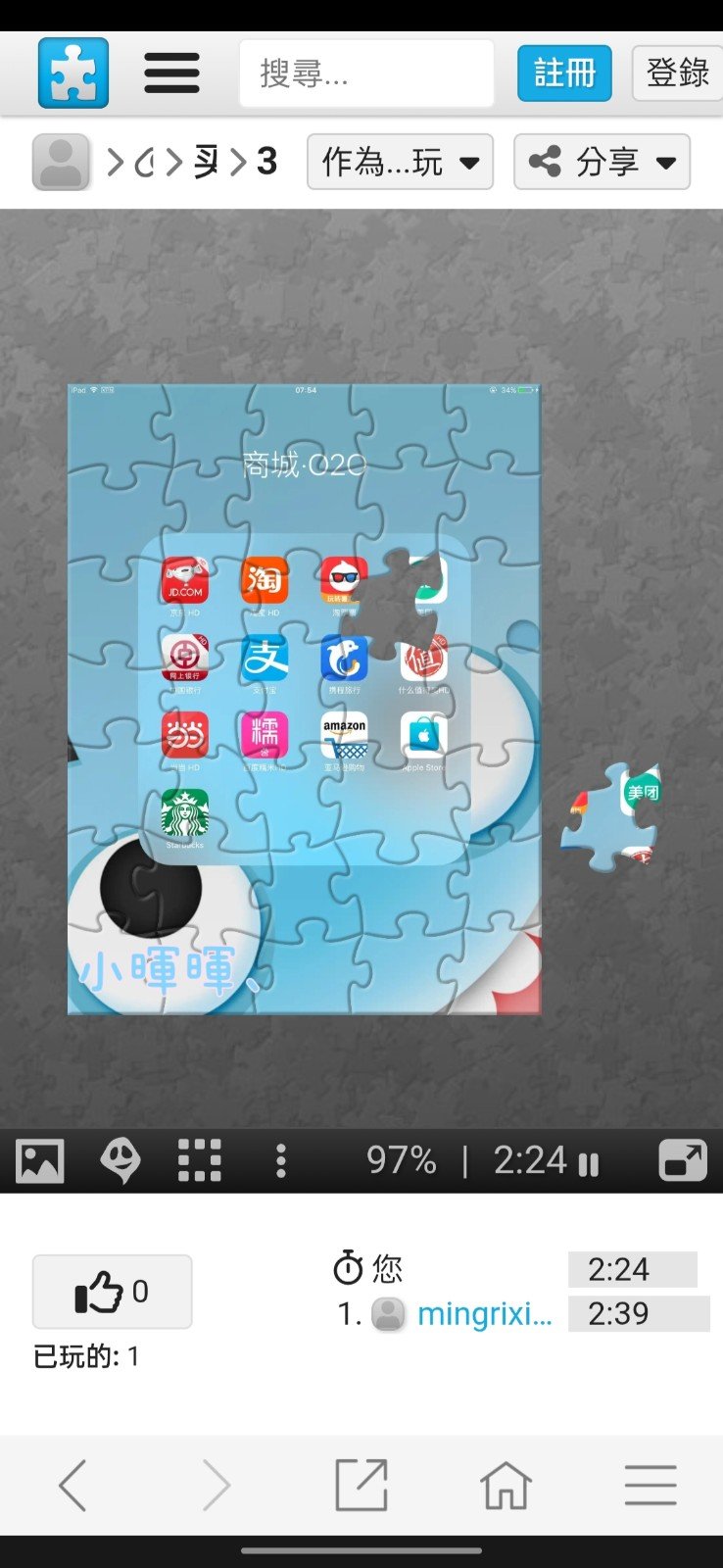The height and width of the screenshot is (1568, 723).
Task: Open mingrixi... player profile link
Action: tap(484, 1314)
